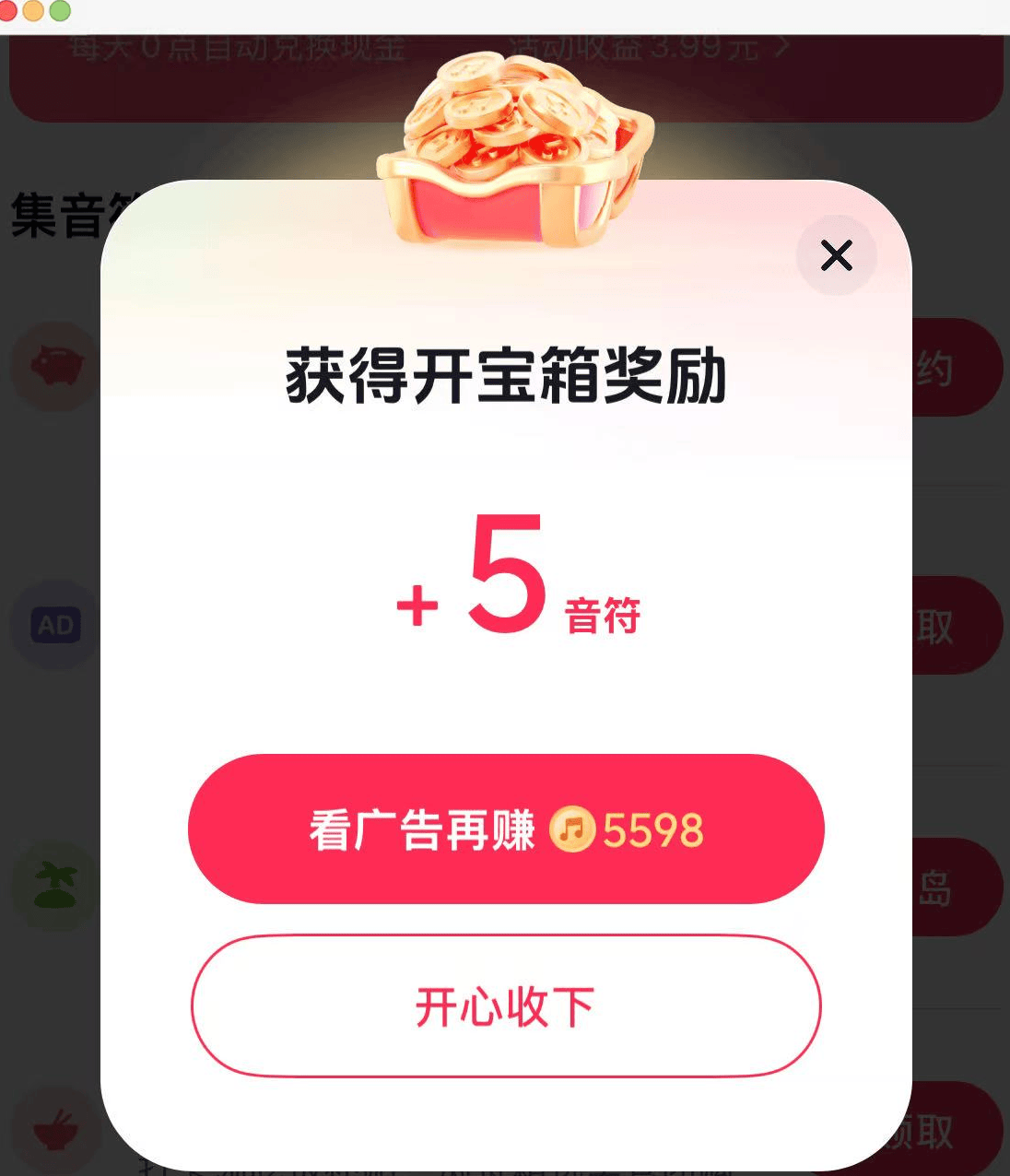The width and height of the screenshot is (1010, 1176).
Task: Close the treasure chest reward dialog
Action: point(836,255)
